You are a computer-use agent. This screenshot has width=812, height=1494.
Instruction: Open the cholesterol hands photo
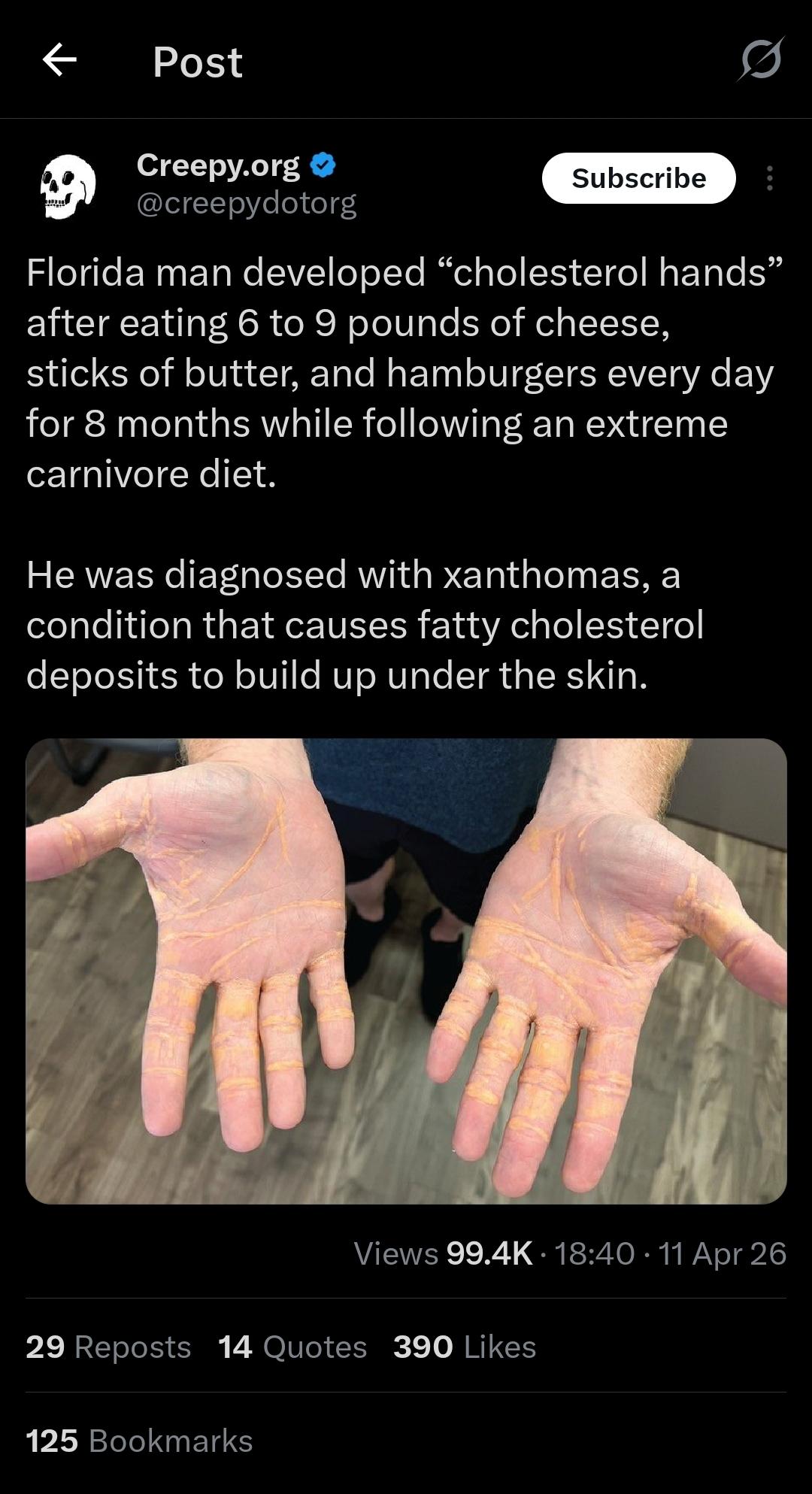point(406,971)
